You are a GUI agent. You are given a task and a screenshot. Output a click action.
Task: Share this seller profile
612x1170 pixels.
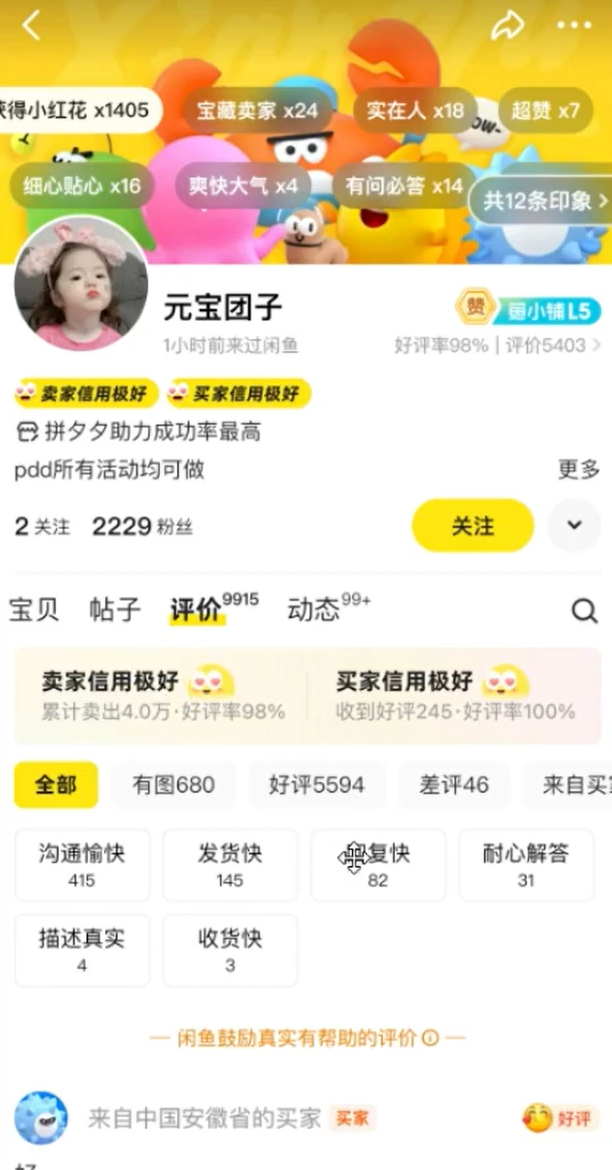tap(507, 26)
